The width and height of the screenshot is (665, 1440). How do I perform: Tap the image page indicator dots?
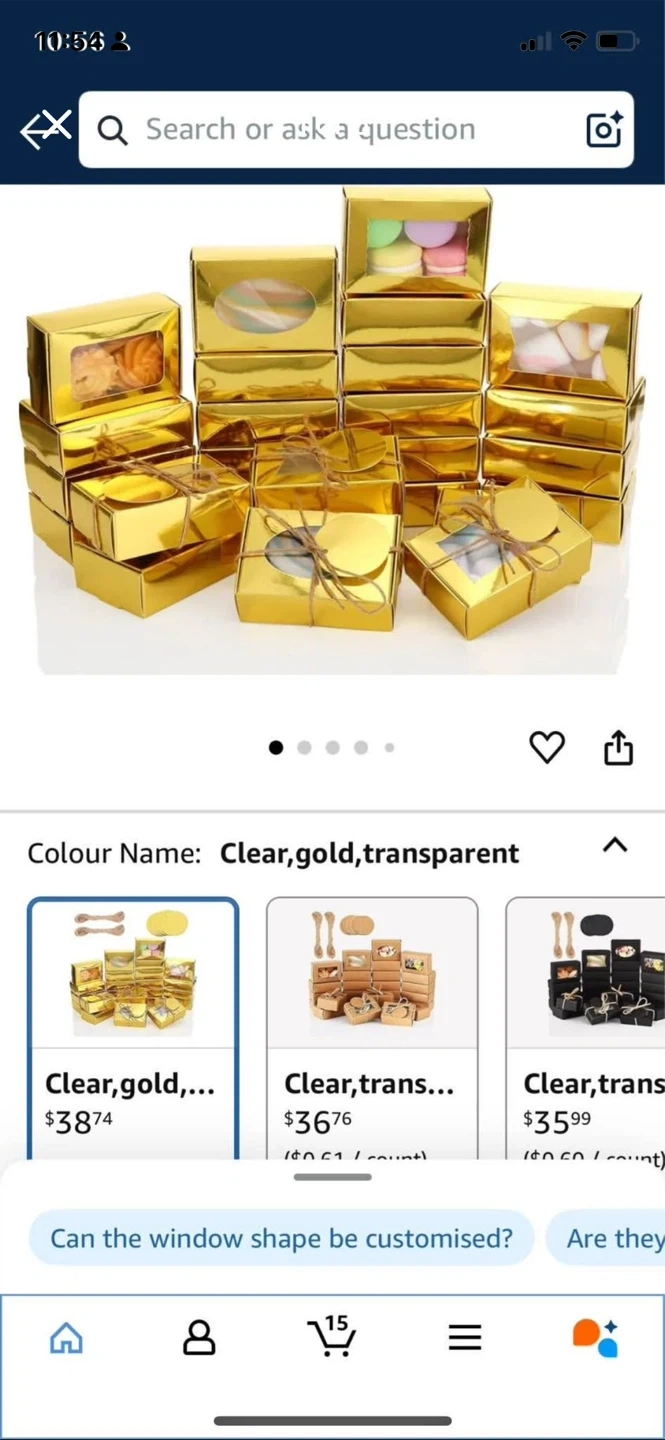(332, 747)
